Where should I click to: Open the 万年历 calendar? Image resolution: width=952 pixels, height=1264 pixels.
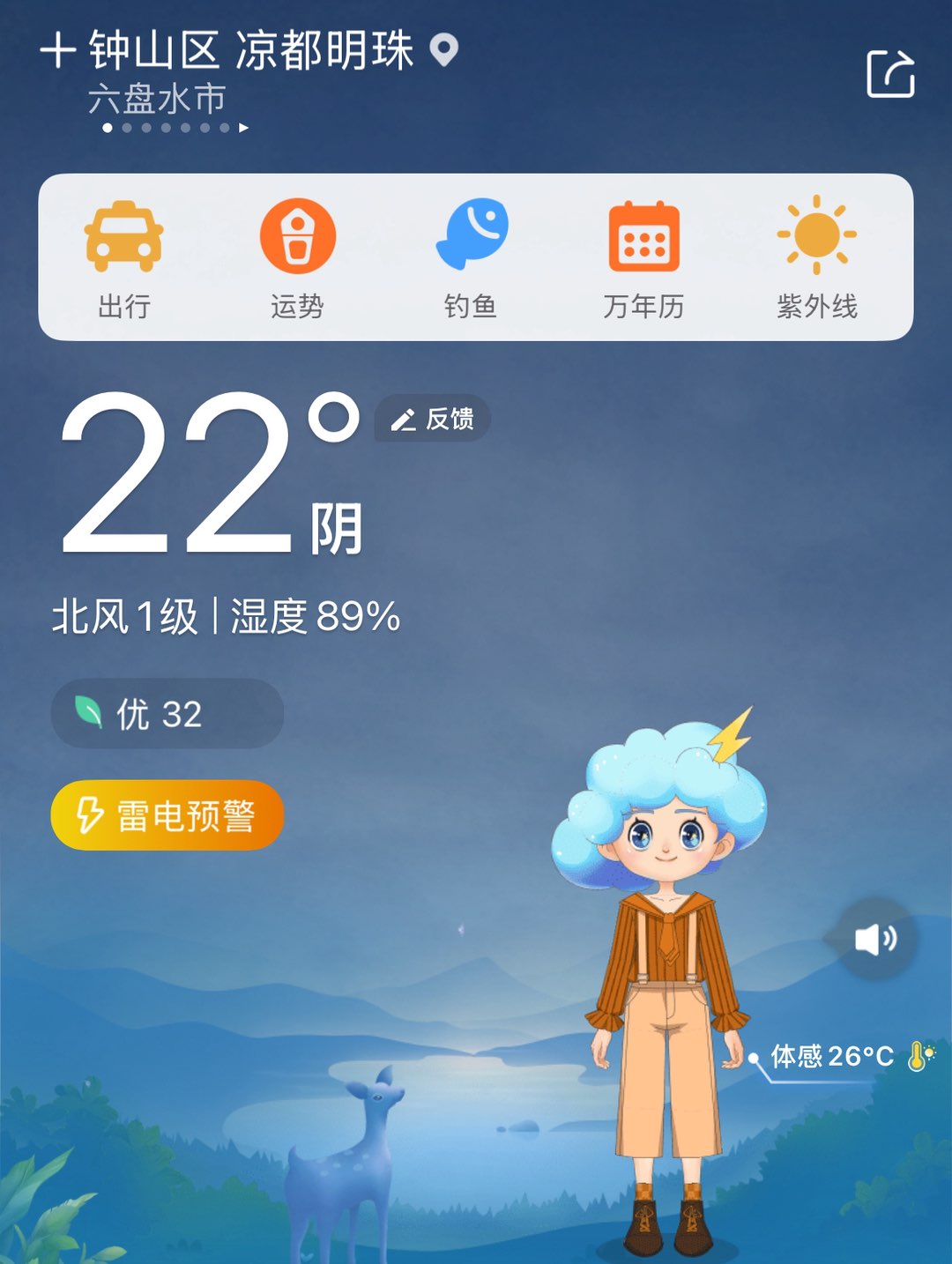643,257
